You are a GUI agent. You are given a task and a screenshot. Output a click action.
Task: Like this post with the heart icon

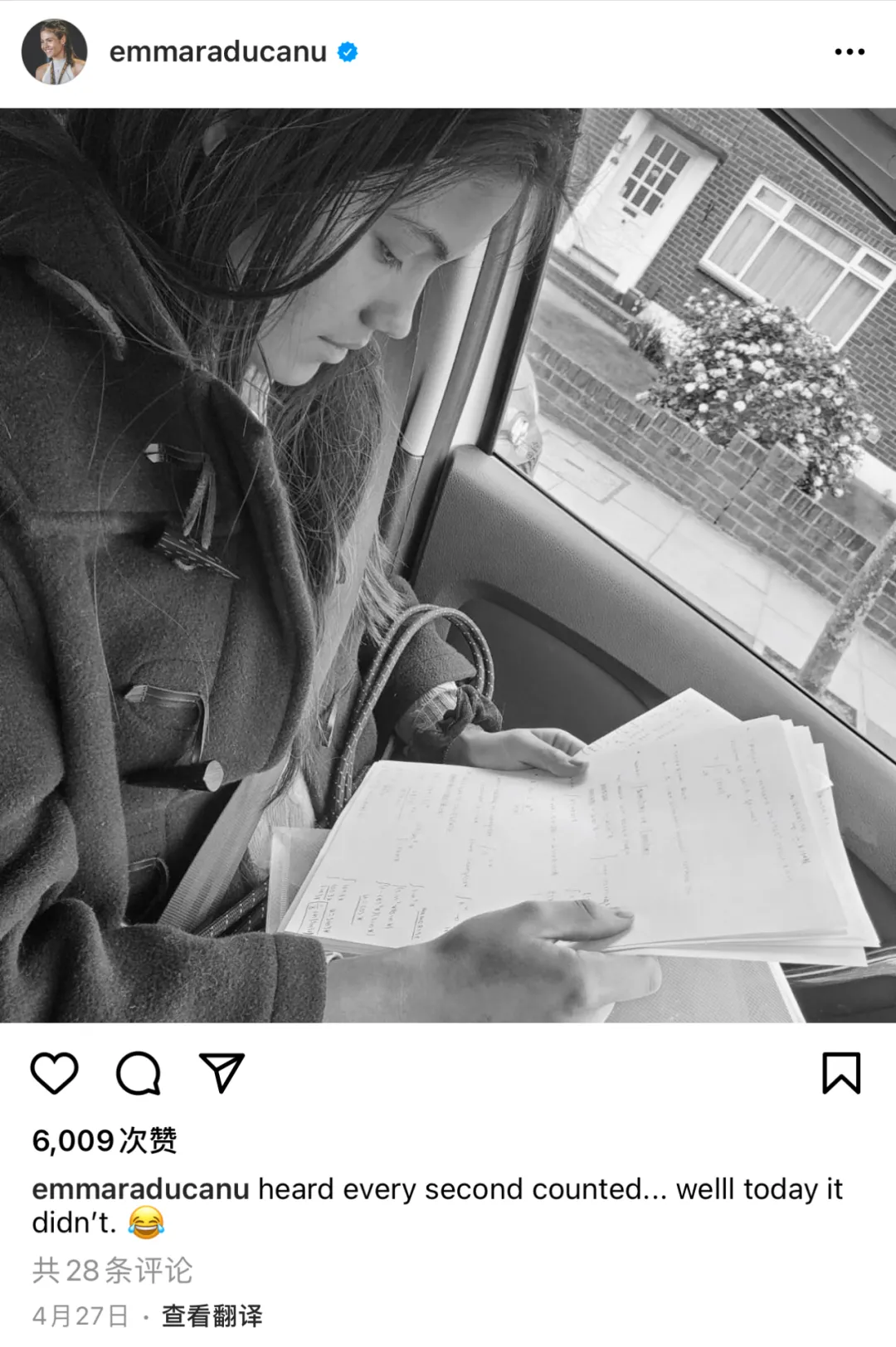(55, 1072)
